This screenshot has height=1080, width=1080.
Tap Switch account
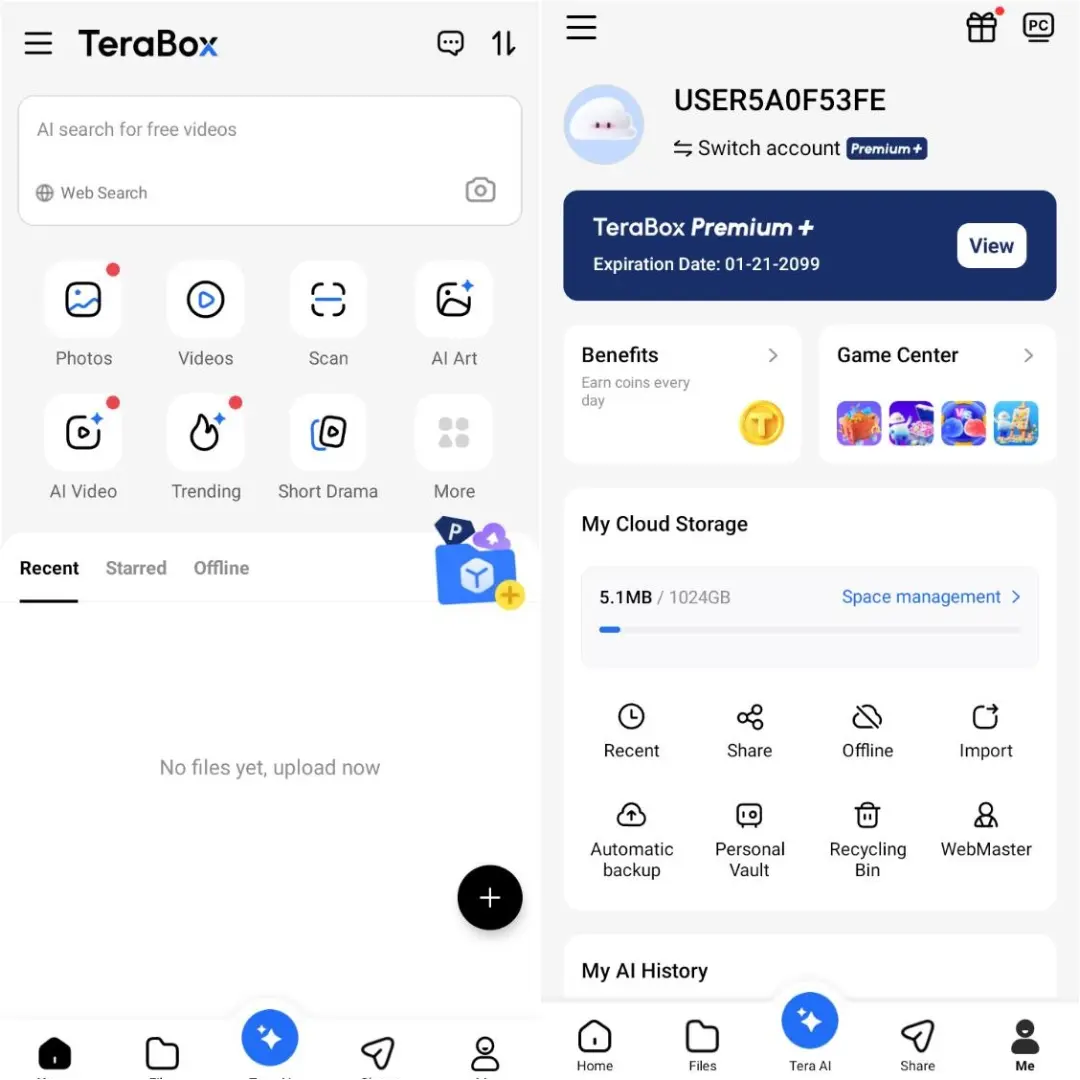pyautogui.click(x=756, y=148)
